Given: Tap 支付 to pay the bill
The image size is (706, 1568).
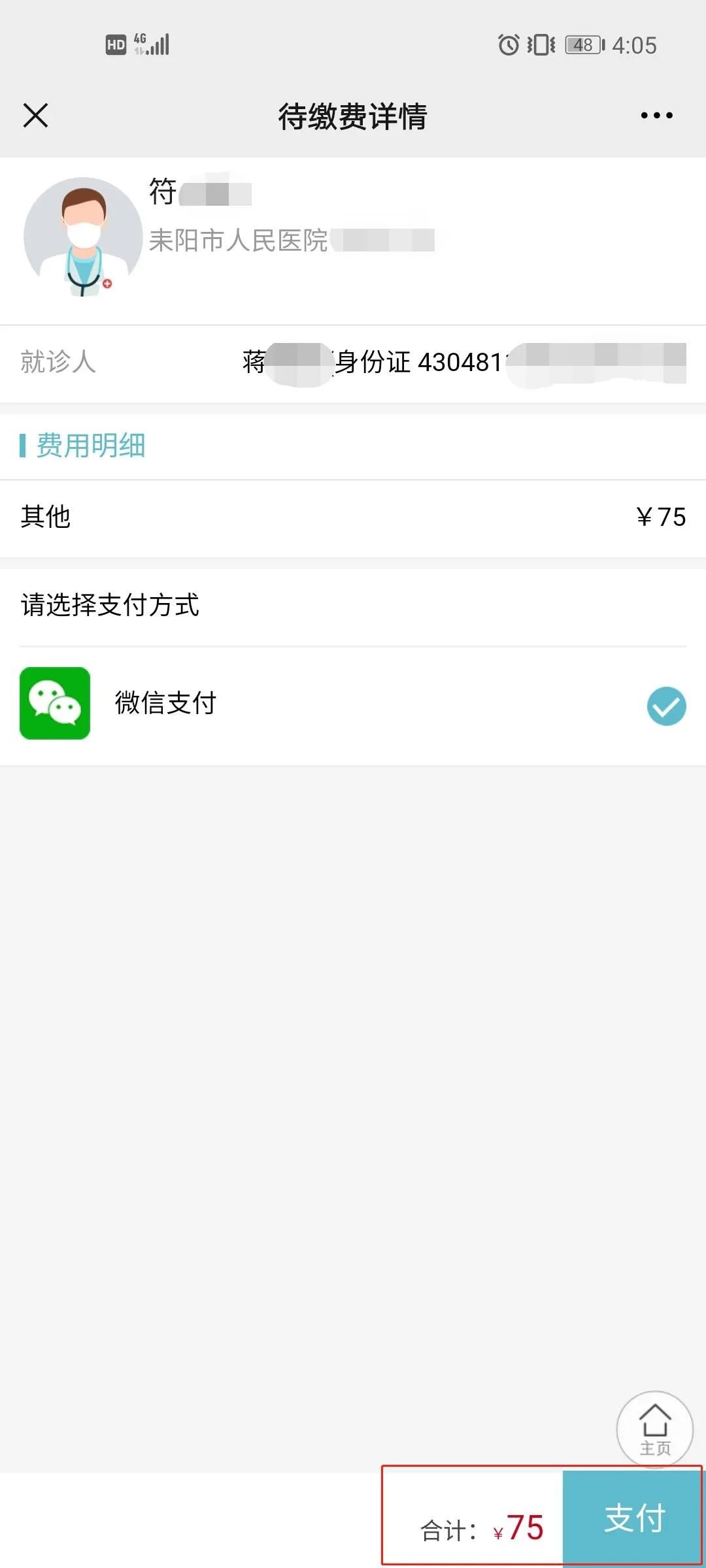Looking at the screenshot, I should [633, 1517].
